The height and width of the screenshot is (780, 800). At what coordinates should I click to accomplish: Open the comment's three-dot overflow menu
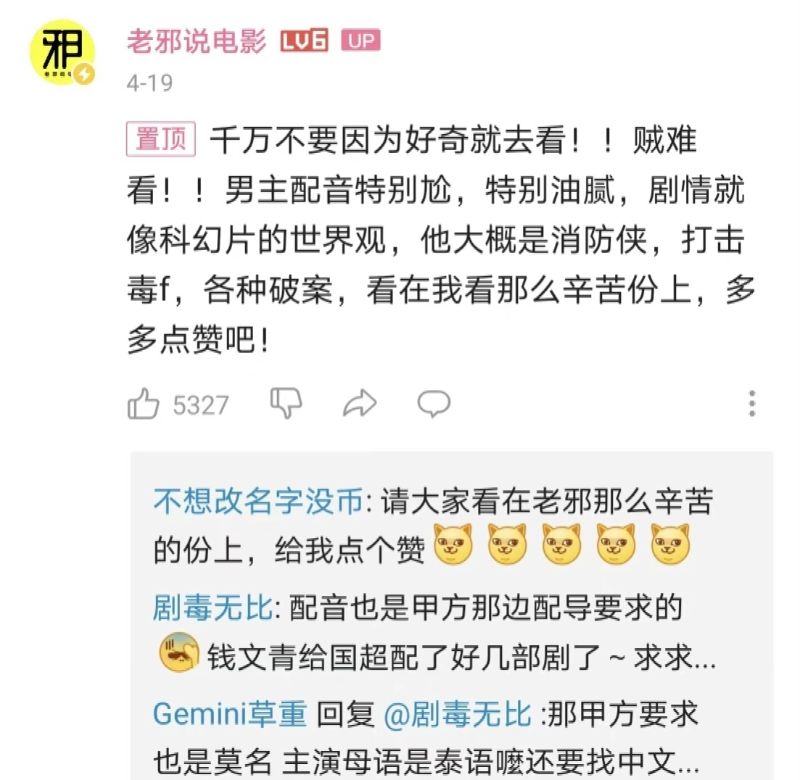(752, 404)
